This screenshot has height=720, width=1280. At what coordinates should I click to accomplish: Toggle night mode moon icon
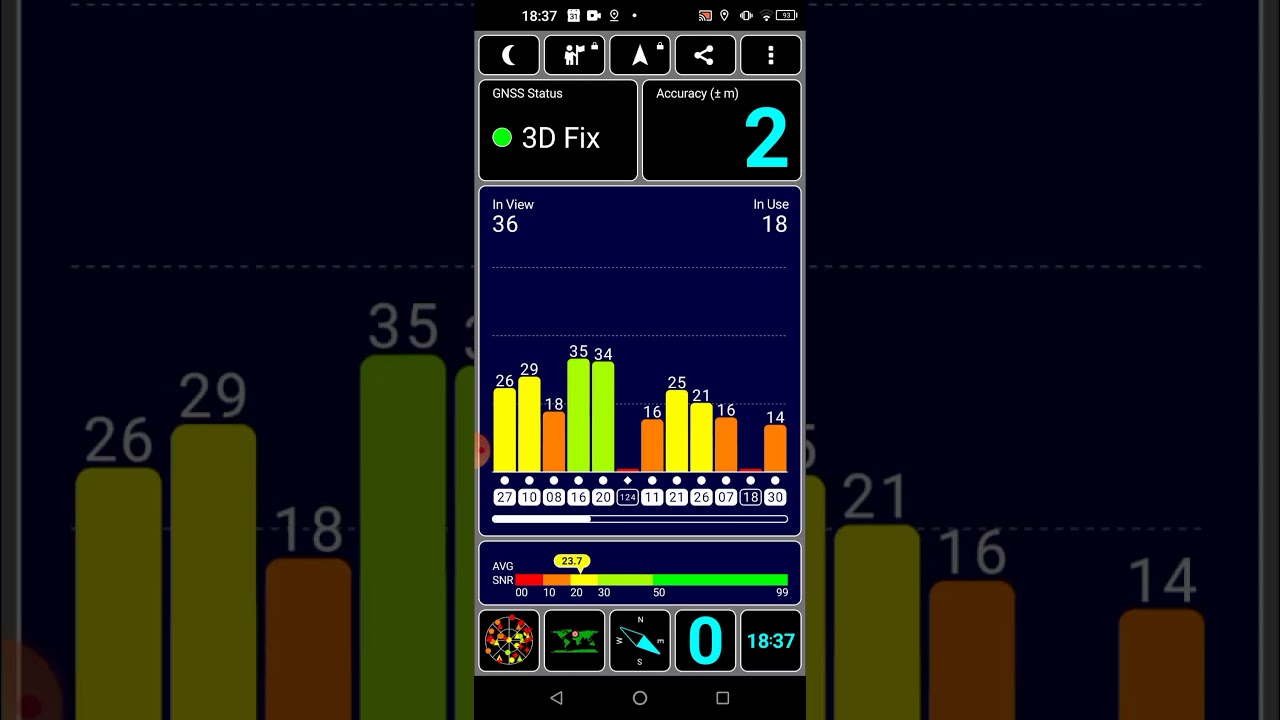[x=509, y=56]
